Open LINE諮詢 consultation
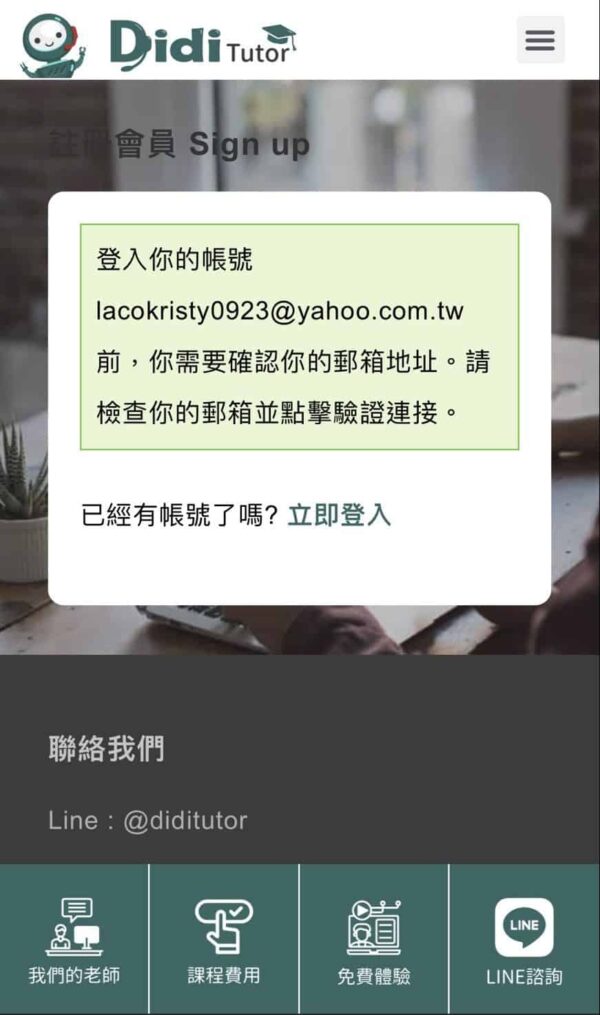 pos(524,939)
